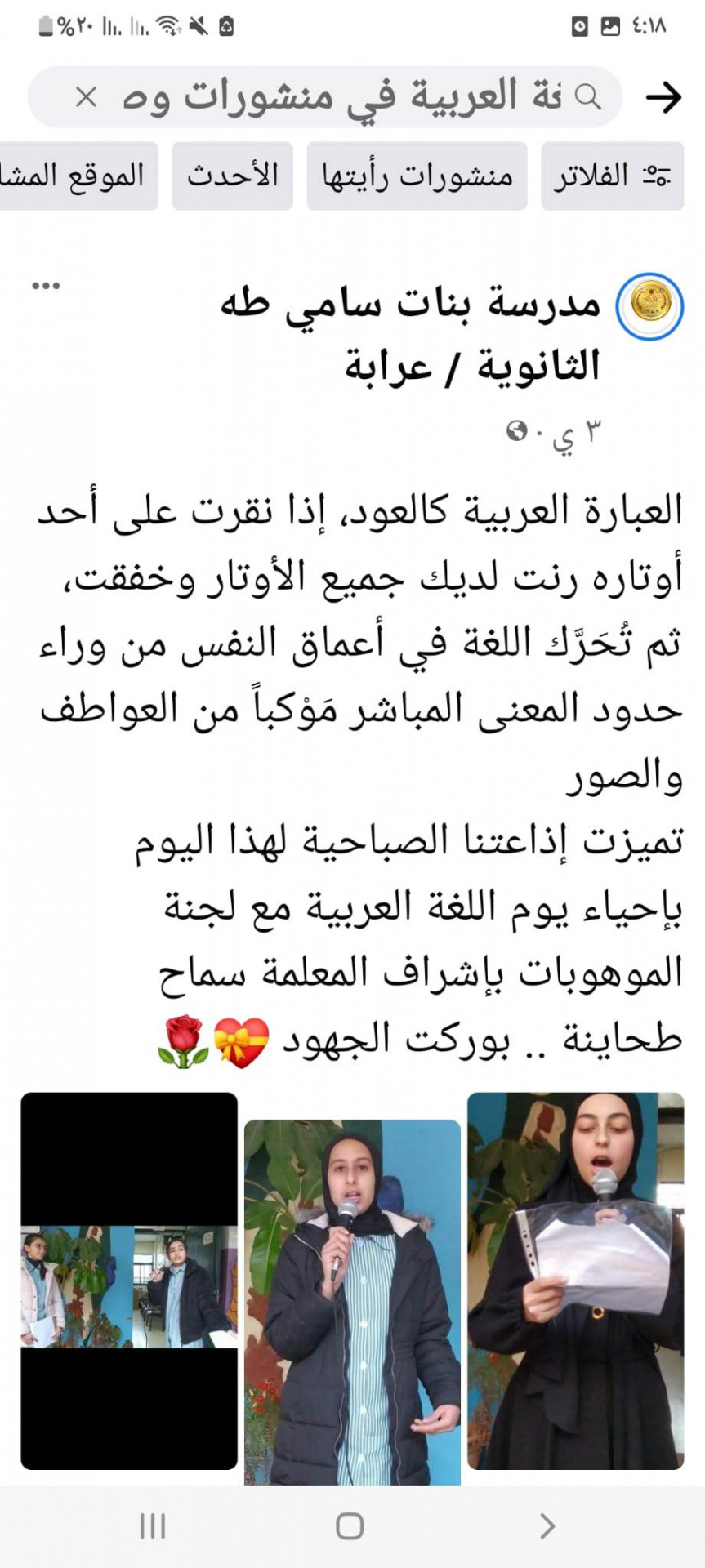Select the منشورات رأيتها filter chip
Screen dimensions: 705x1568
coord(417,176)
